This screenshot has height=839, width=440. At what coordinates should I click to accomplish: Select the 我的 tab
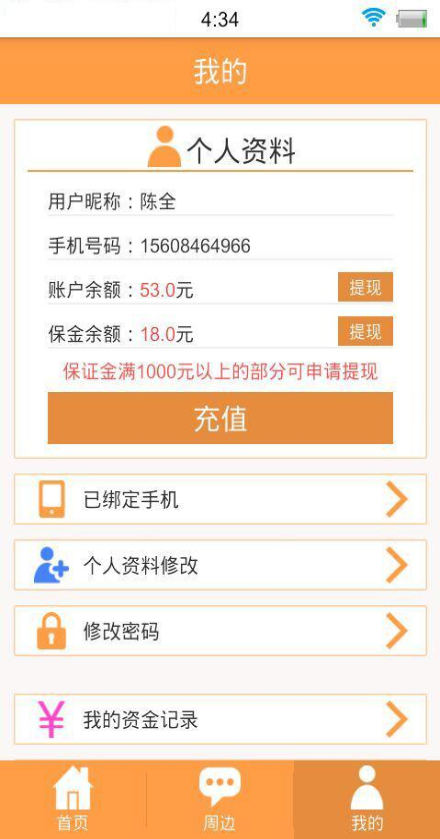coord(367,799)
